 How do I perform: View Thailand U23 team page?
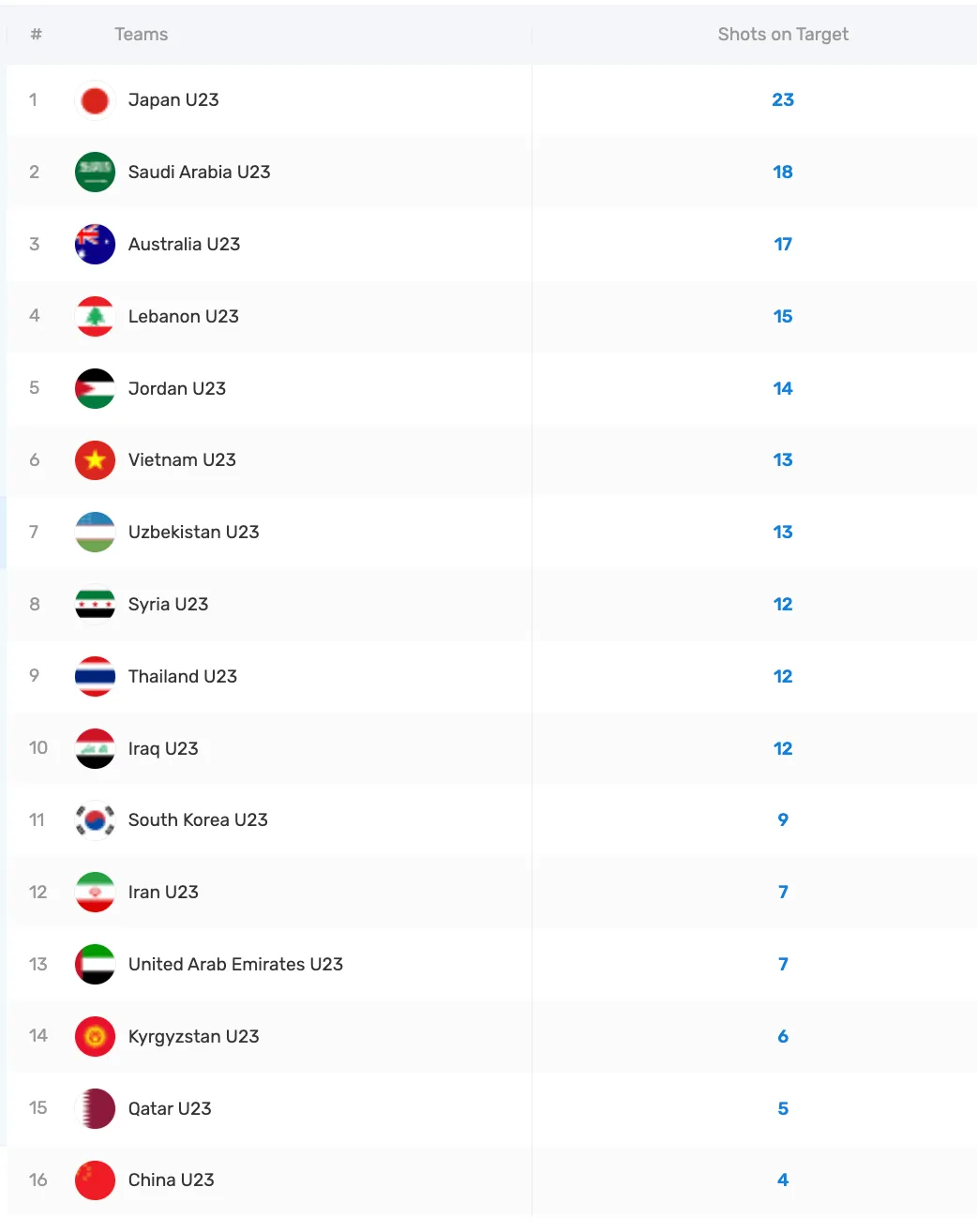click(182, 677)
